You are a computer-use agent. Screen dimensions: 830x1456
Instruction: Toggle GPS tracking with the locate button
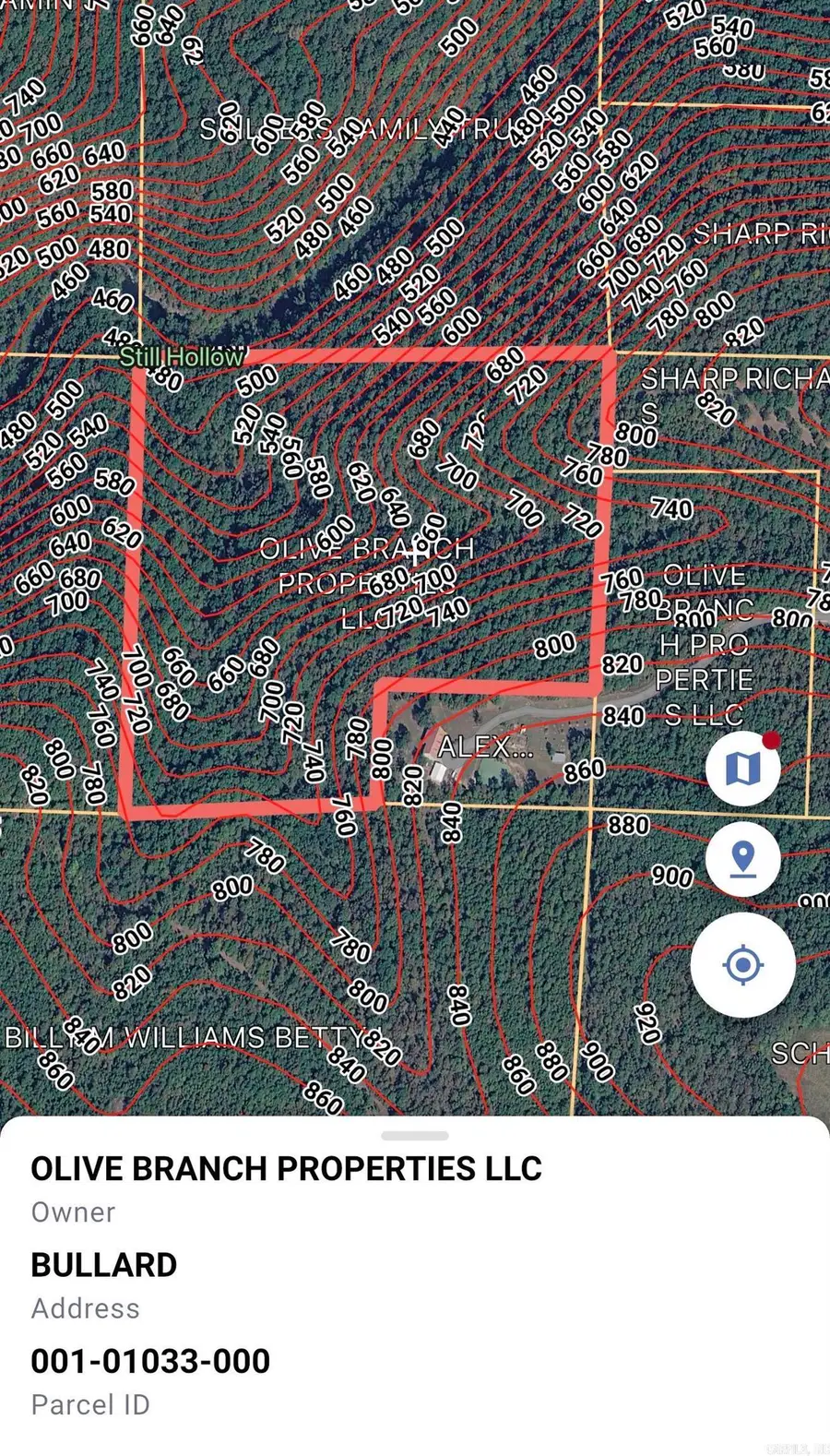point(743,964)
